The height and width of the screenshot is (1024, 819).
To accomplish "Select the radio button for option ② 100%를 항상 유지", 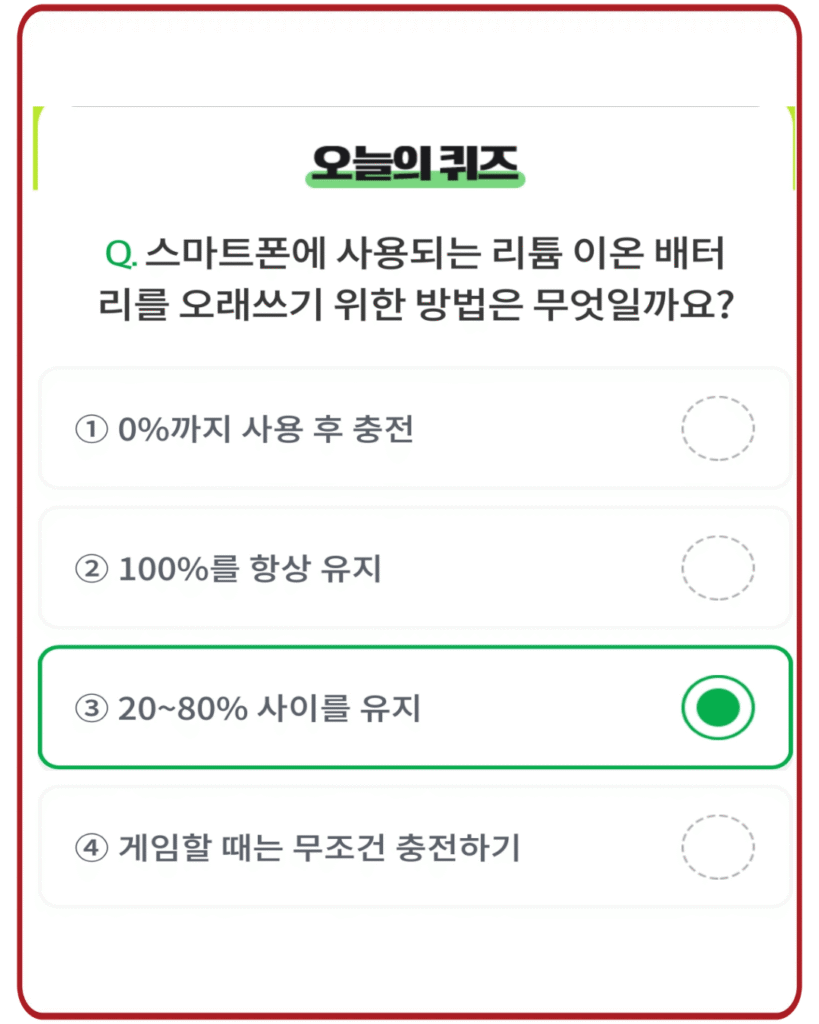I will point(717,567).
